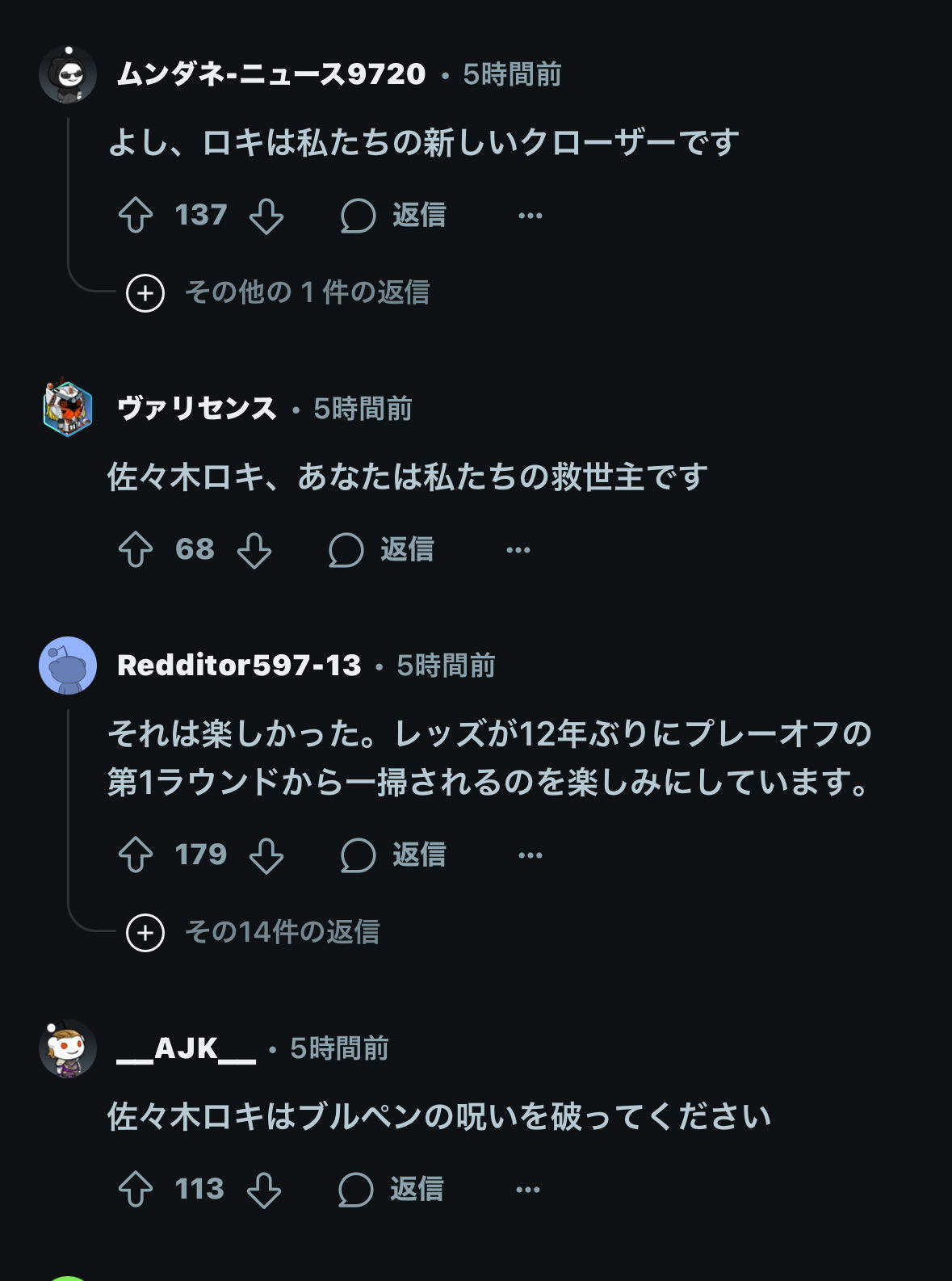View ヴァリセンス's profile avatar
Image resolution: width=952 pixels, height=1281 pixels.
pos(68,409)
